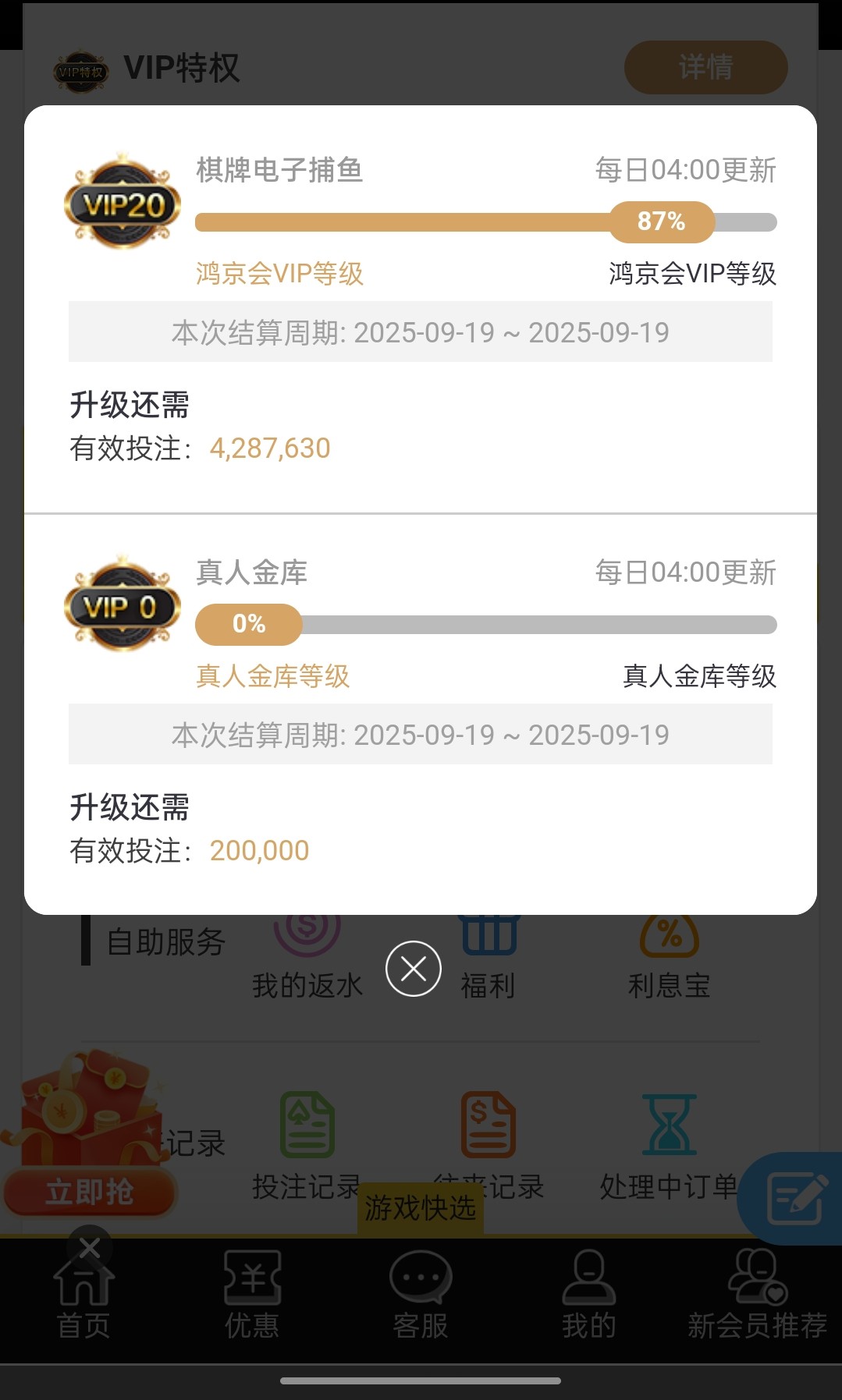Open 利息宝
Screen dimensions: 842x1400
(669, 959)
